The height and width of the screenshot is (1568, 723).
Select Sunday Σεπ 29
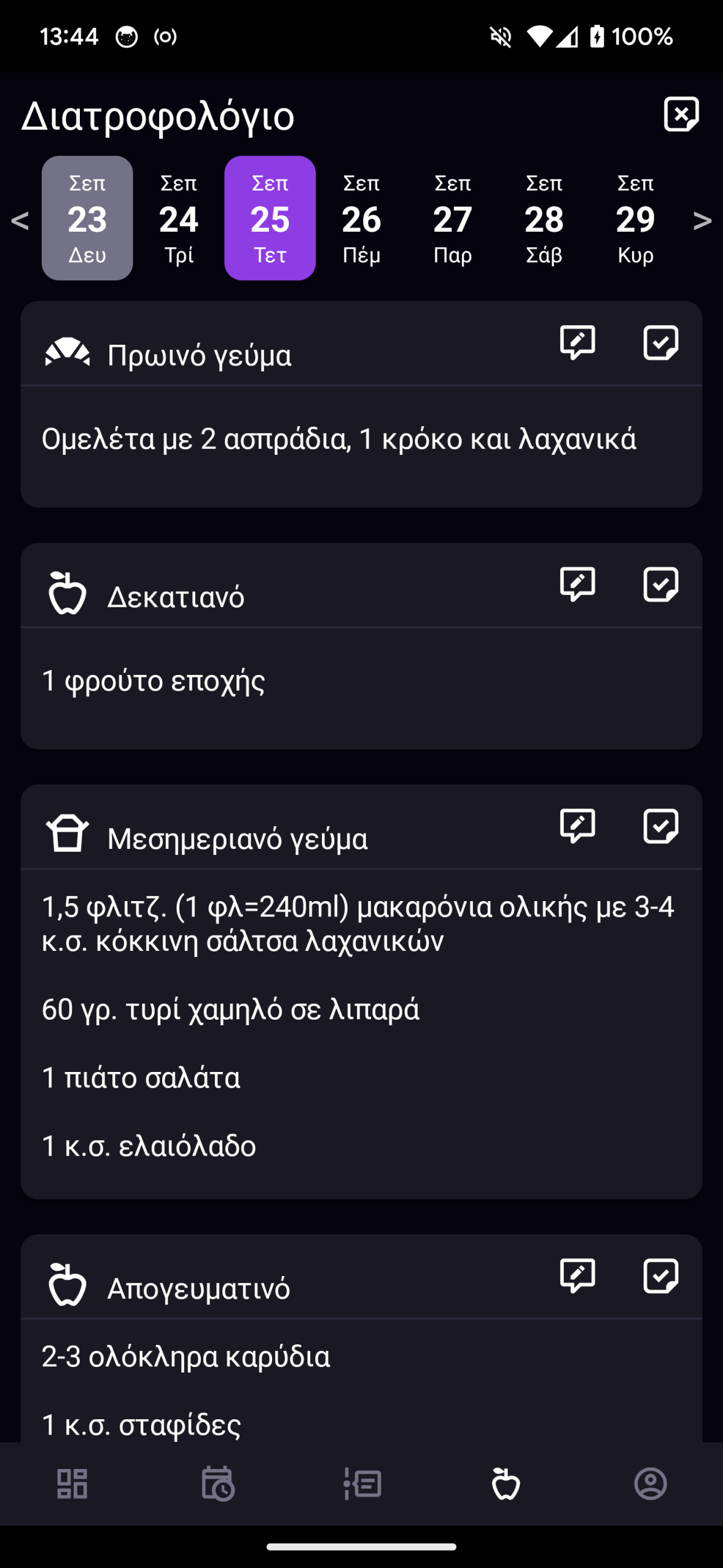tap(635, 218)
